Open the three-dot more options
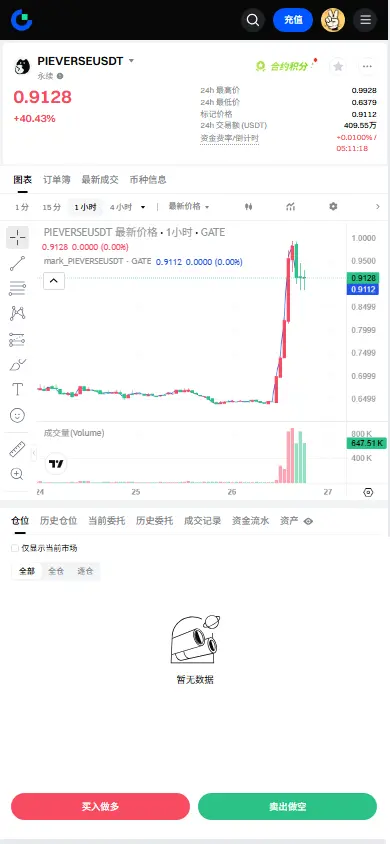390x844 pixels. pyautogui.click(x=367, y=66)
